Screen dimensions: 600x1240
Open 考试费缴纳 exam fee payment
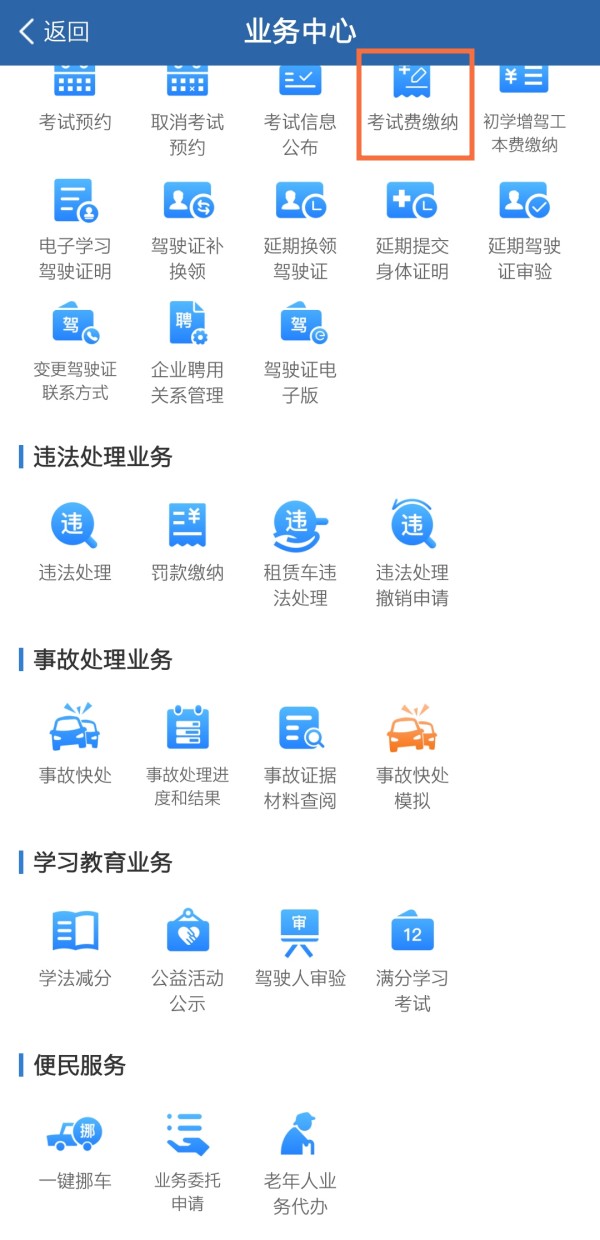413,100
